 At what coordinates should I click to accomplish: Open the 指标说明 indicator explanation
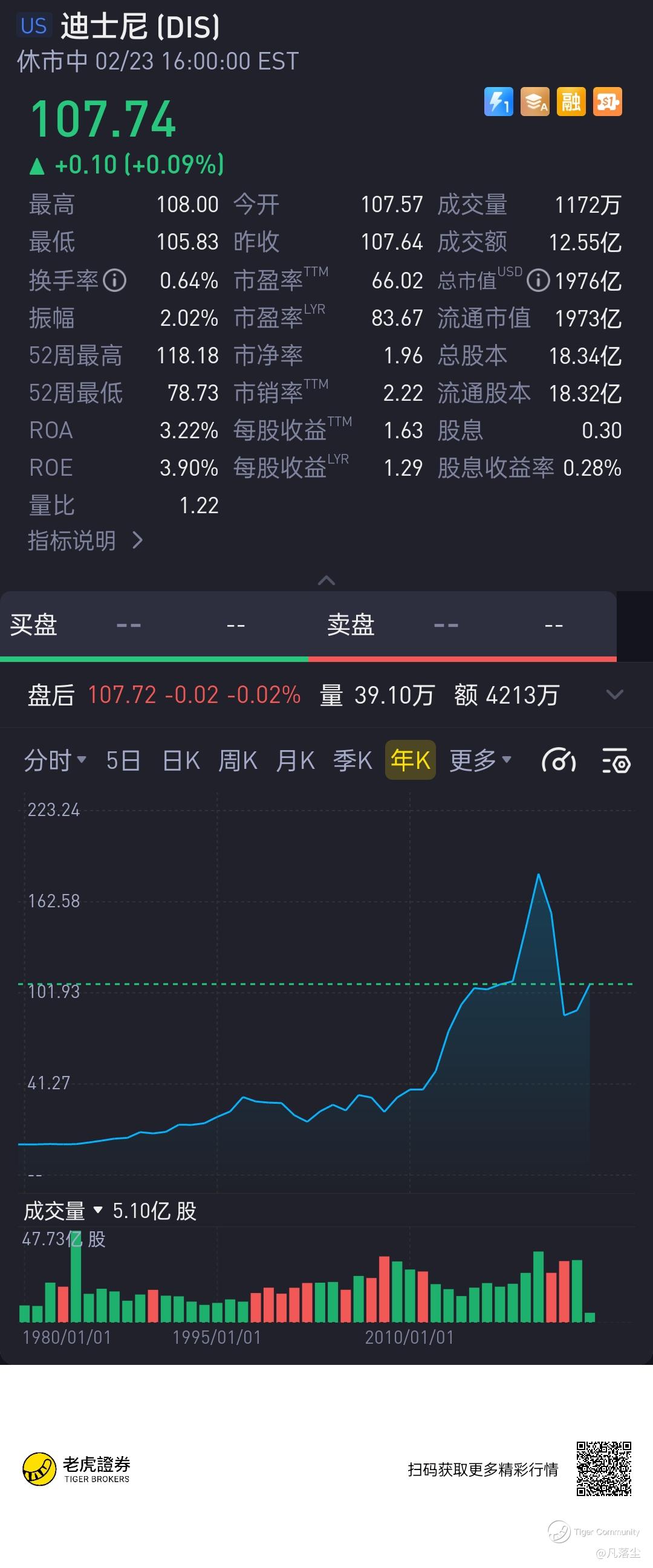86,540
